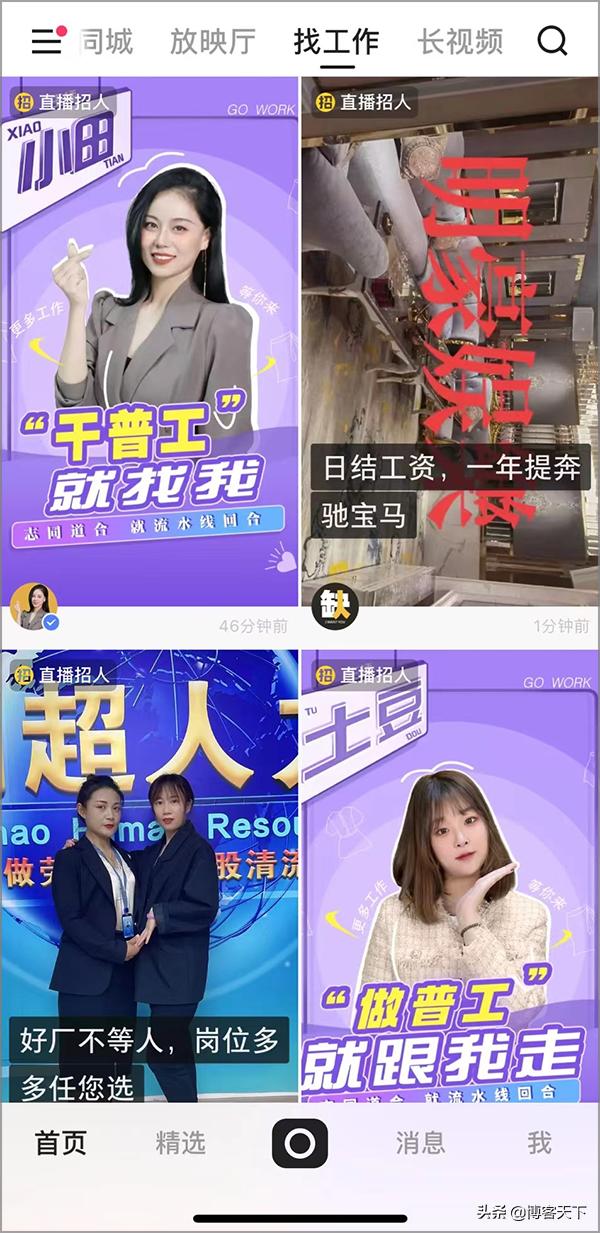View the 缺 avatar under 日结工资 card
The width and height of the screenshot is (600, 1233).
334,607
